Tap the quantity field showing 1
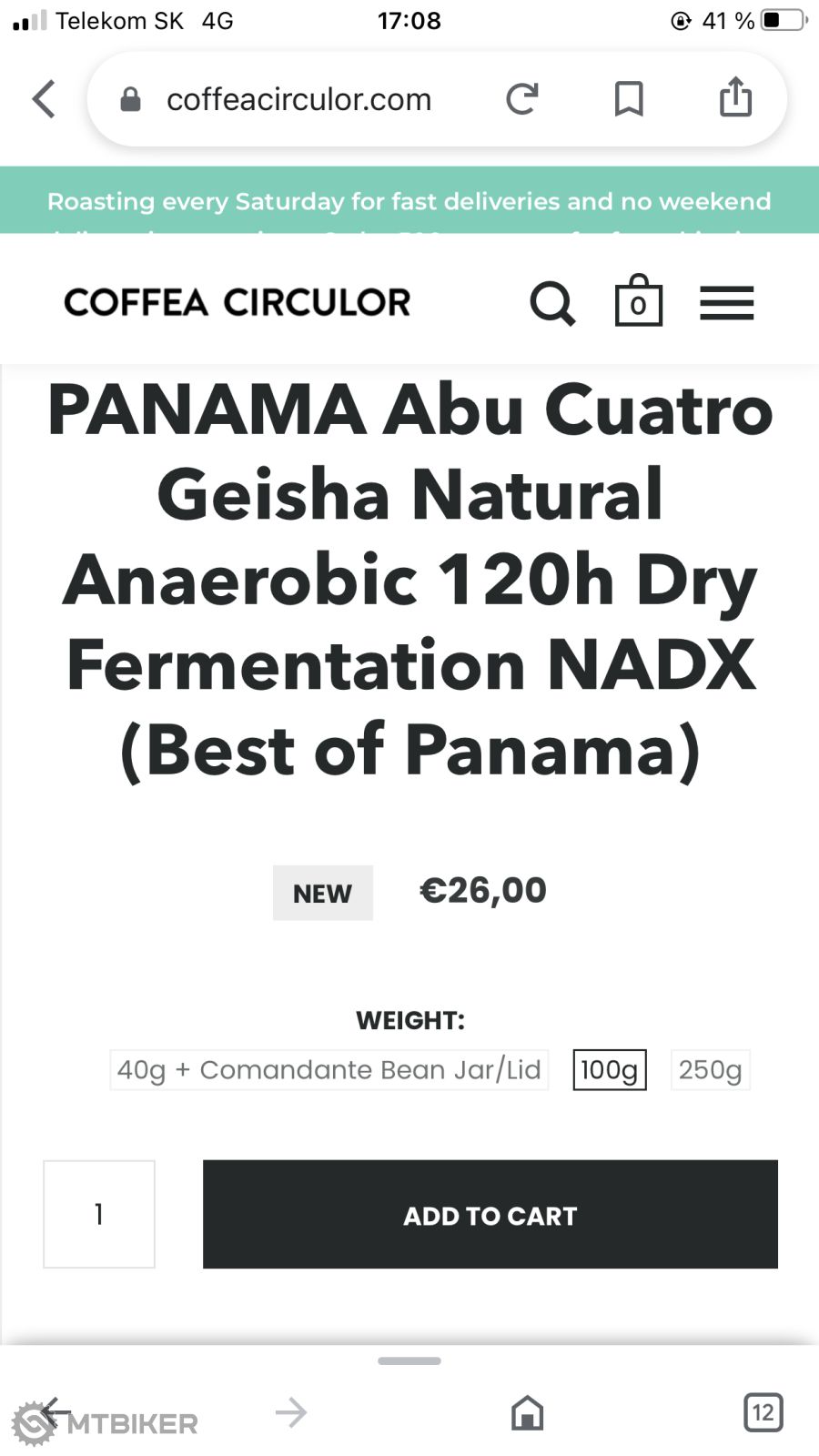Screen dimensions: 819x1456 click(x=99, y=1214)
